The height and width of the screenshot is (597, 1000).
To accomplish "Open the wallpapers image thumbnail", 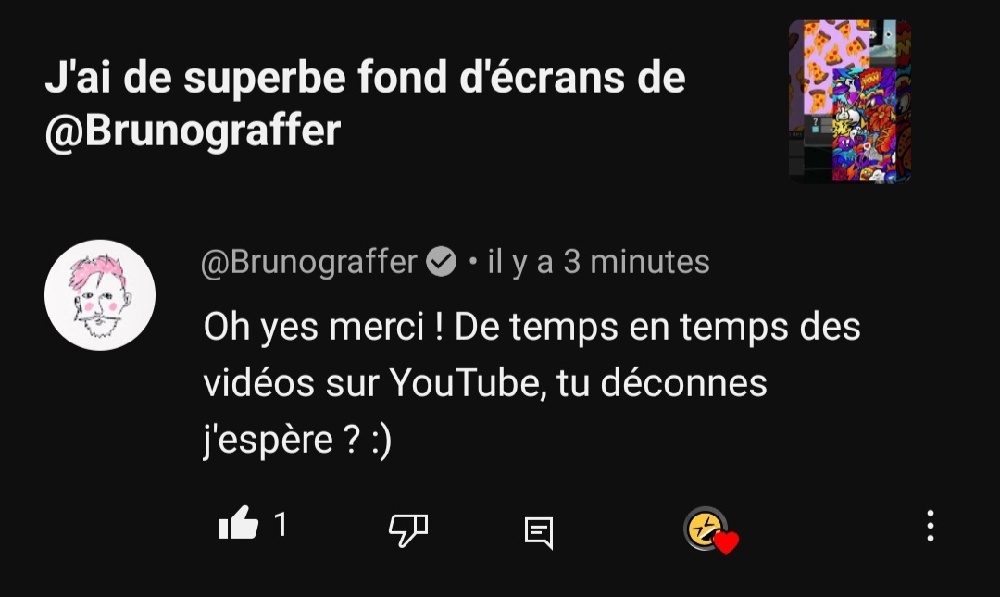I will pyautogui.click(x=849, y=101).
